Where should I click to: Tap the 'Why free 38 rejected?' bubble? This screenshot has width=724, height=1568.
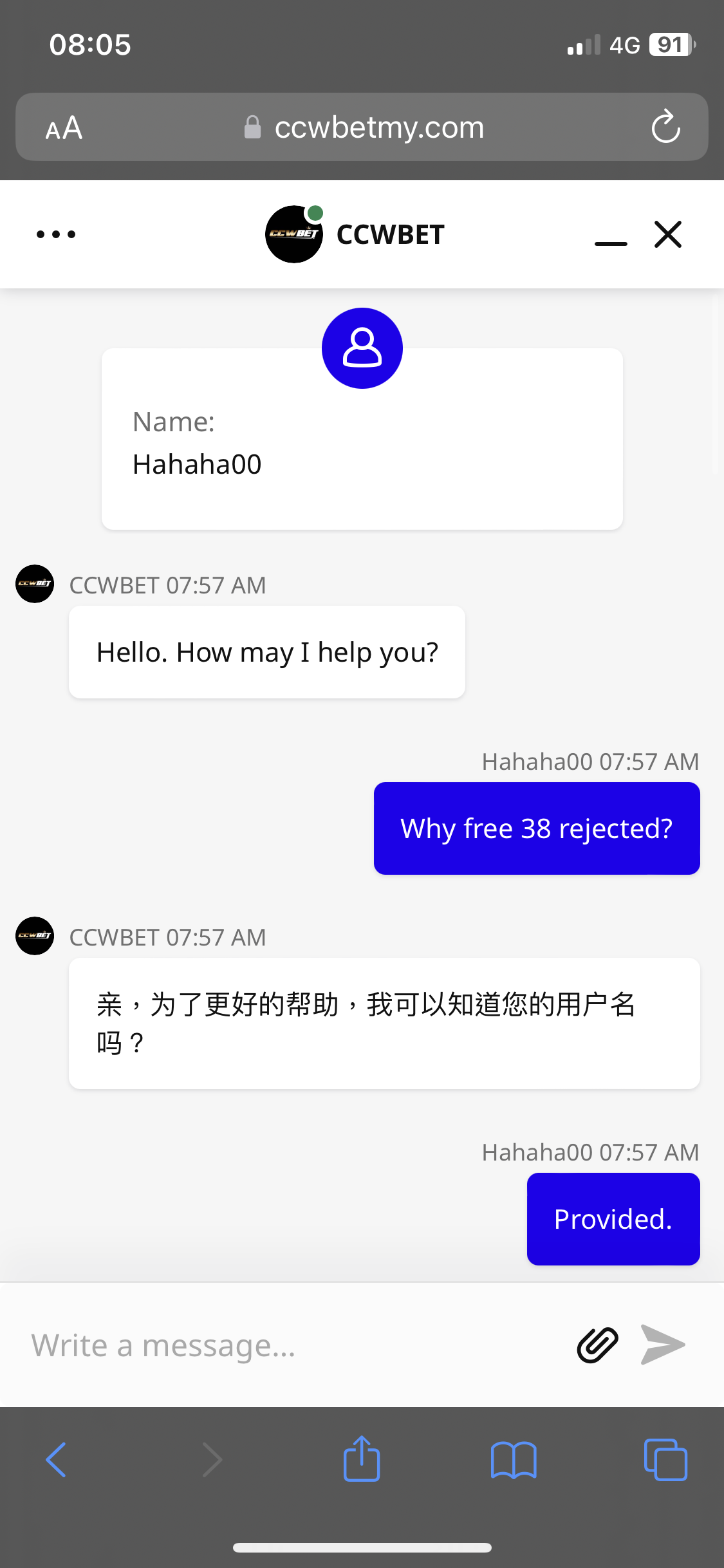click(x=536, y=828)
